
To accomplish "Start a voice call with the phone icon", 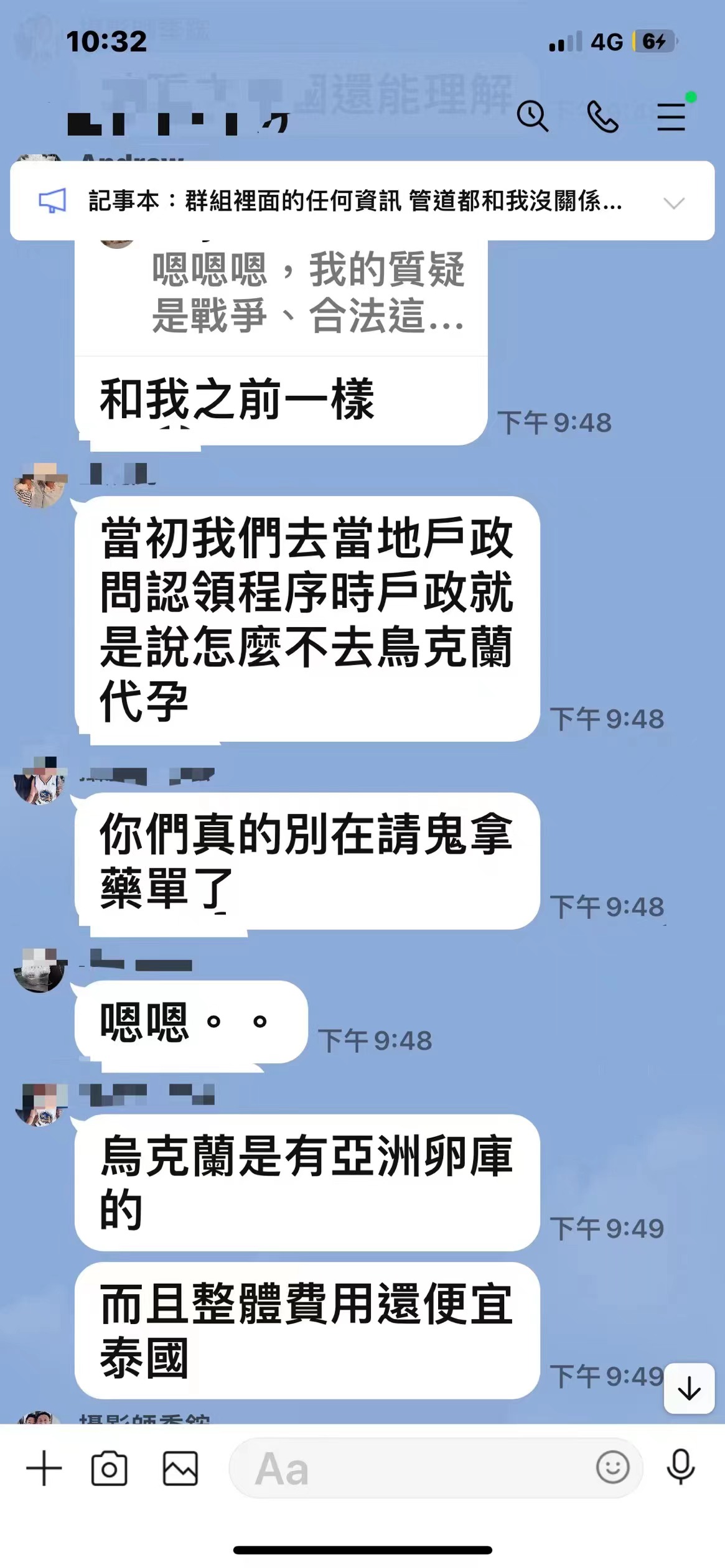I will click(602, 116).
